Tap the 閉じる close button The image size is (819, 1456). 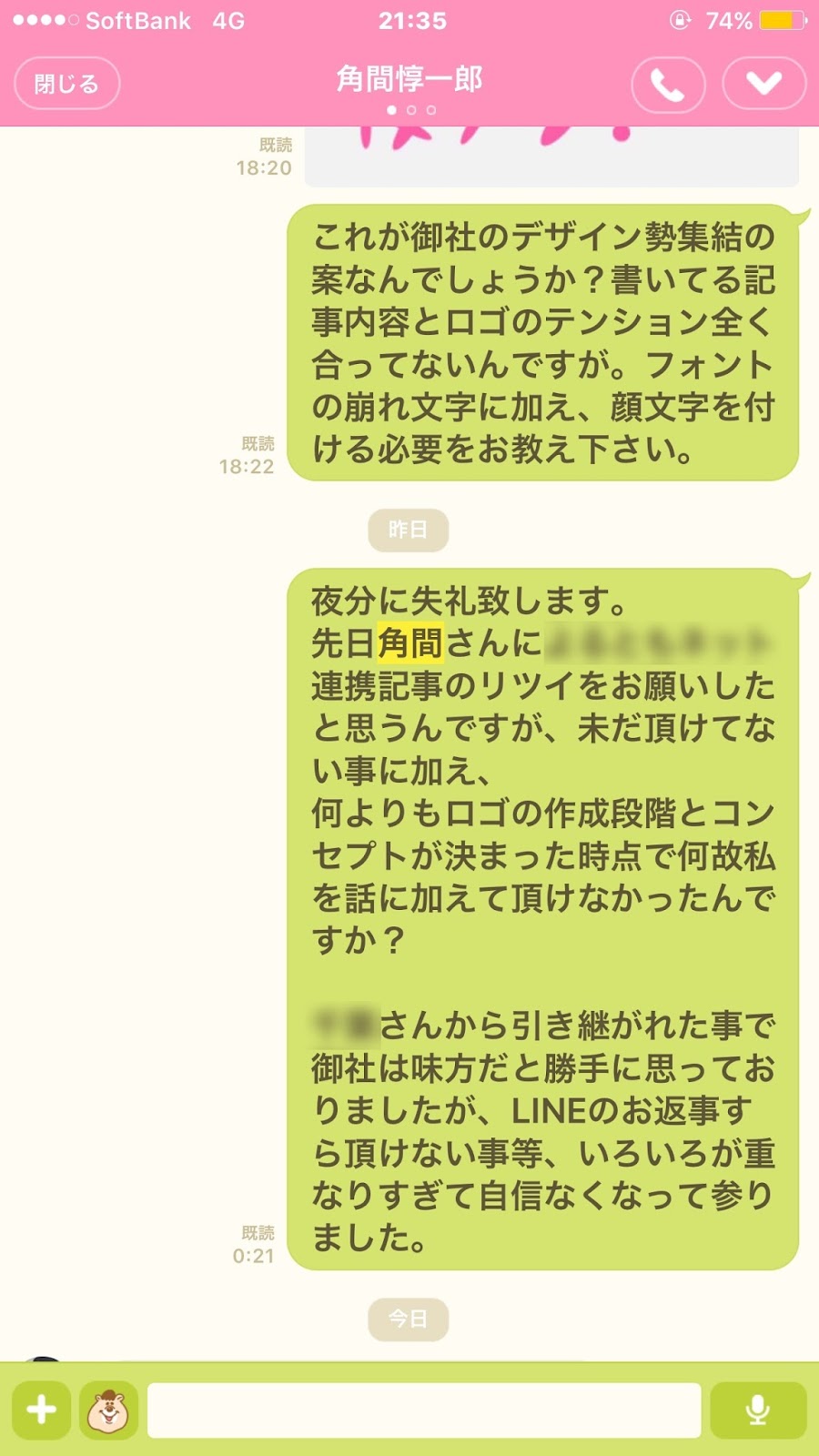point(67,84)
